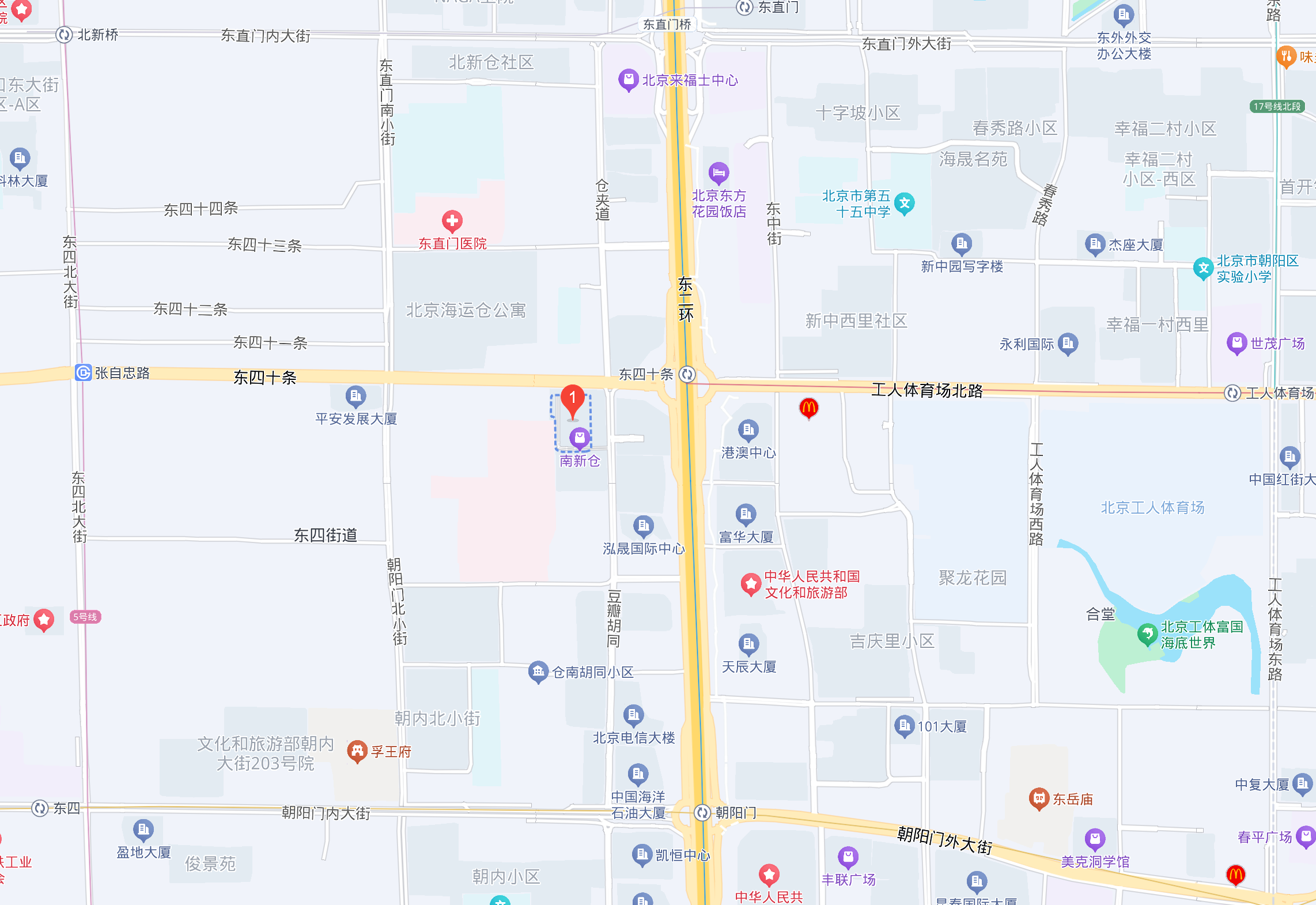Open the 张自忠路 subway station icon
This screenshot has width=1316, height=905.
coord(83,373)
